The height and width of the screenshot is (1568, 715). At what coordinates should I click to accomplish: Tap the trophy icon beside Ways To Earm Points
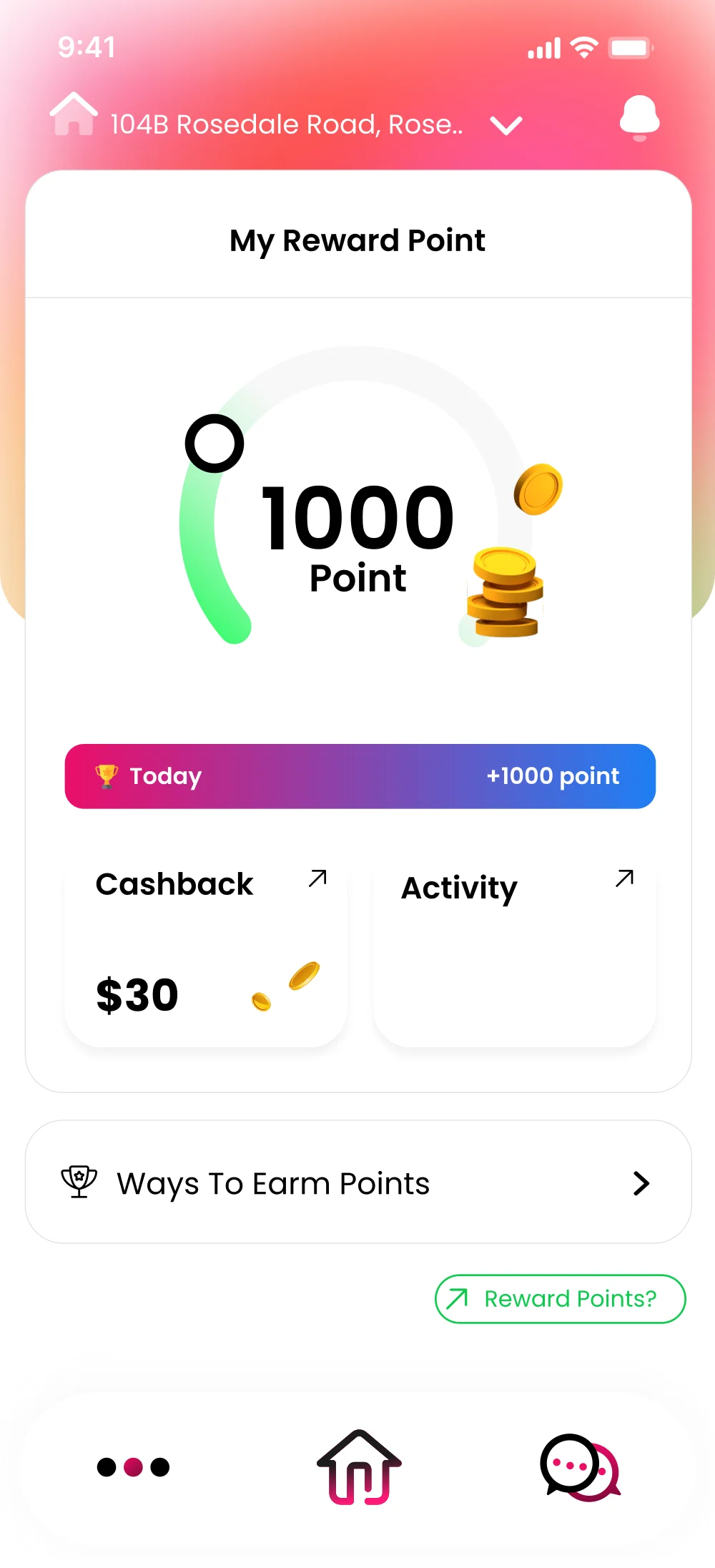tap(79, 1181)
